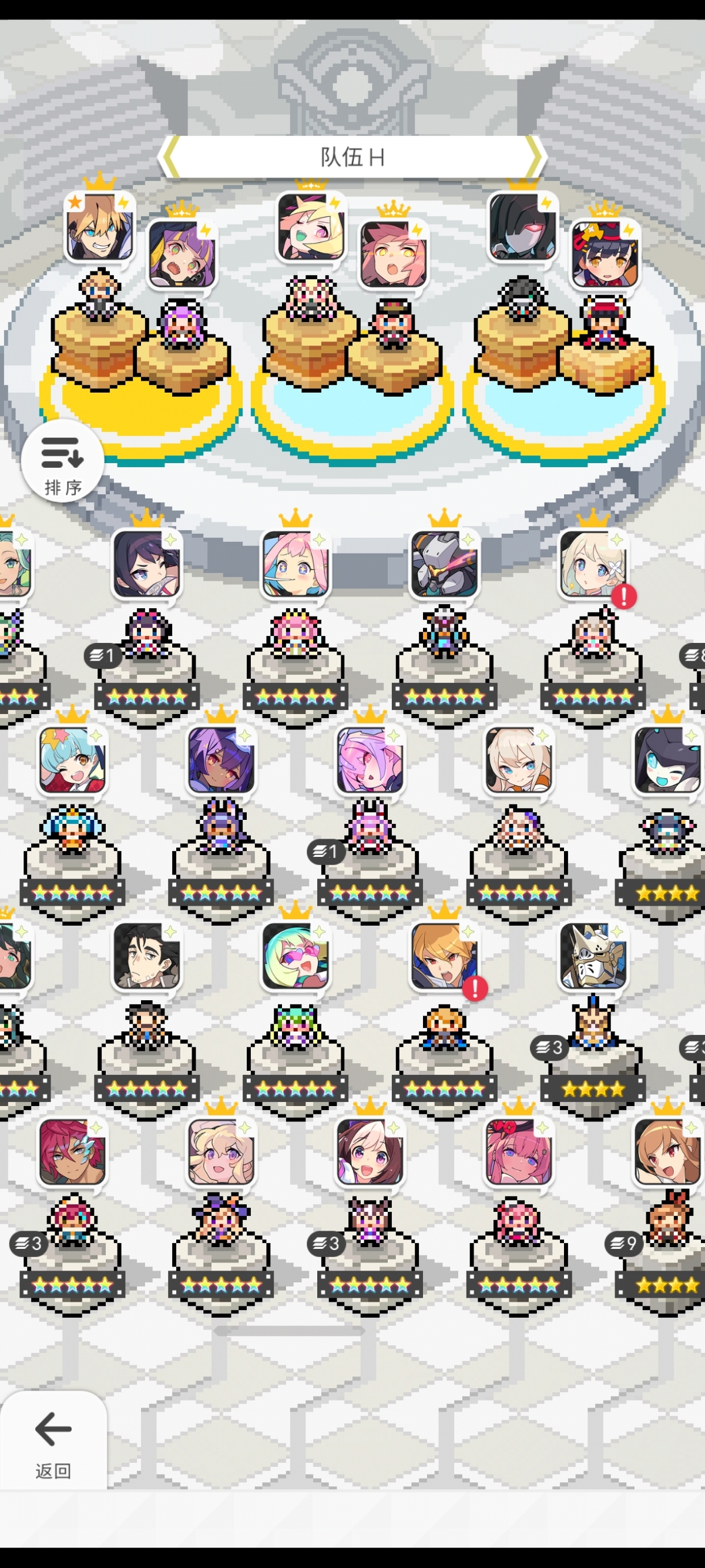705x1568 pixels.
Task: Select the green-haired hero with pink sunglasses
Action: (295, 956)
